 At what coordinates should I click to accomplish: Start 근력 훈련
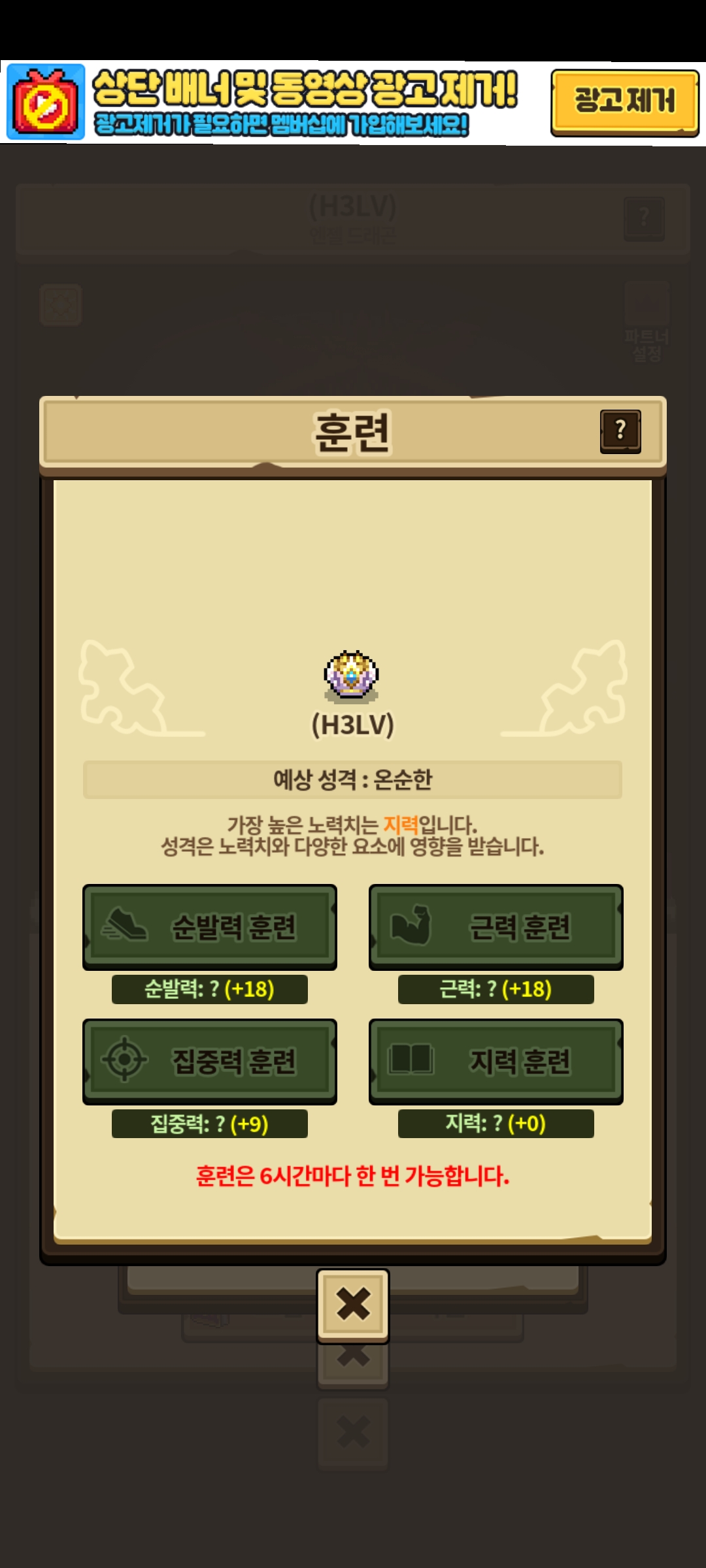[x=496, y=927]
